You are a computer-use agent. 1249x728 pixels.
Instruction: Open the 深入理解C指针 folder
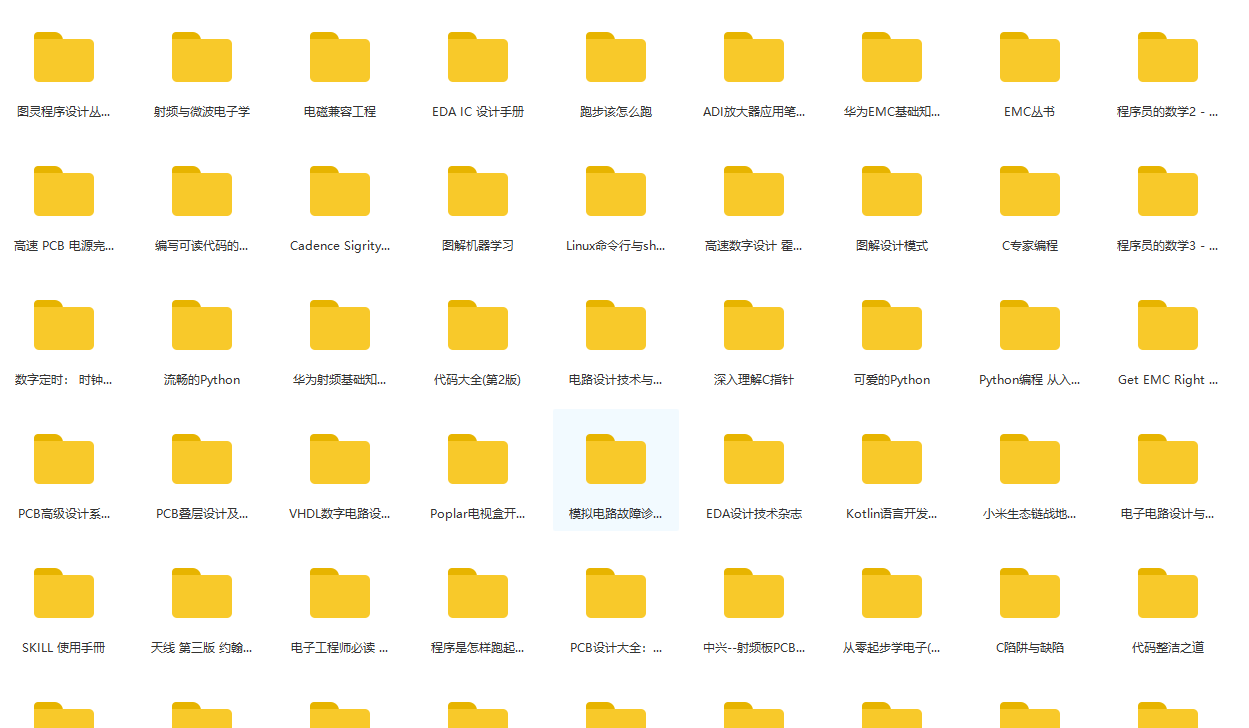click(754, 326)
